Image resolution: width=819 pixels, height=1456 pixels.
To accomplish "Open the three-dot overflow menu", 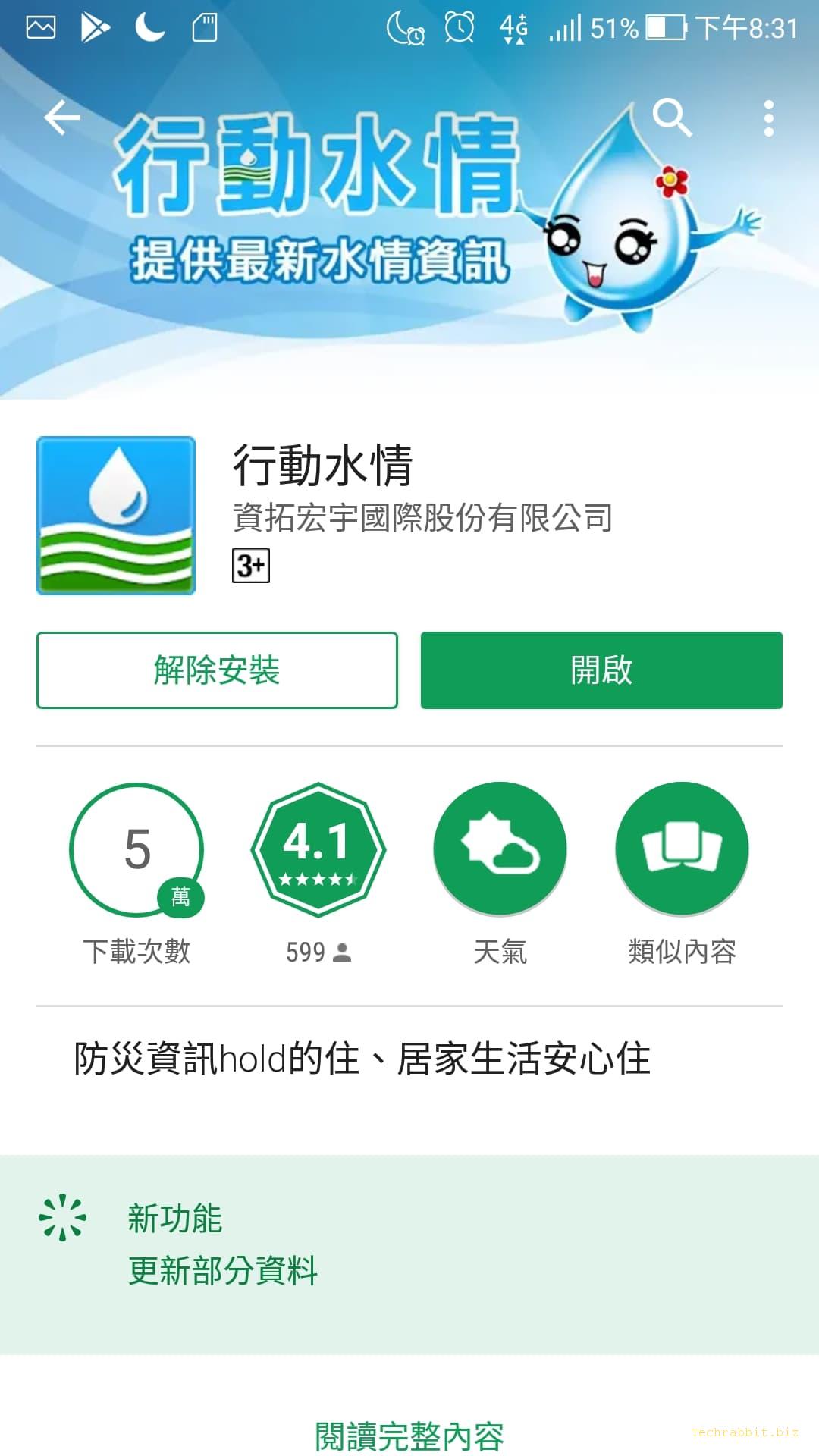I will click(769, 118).
